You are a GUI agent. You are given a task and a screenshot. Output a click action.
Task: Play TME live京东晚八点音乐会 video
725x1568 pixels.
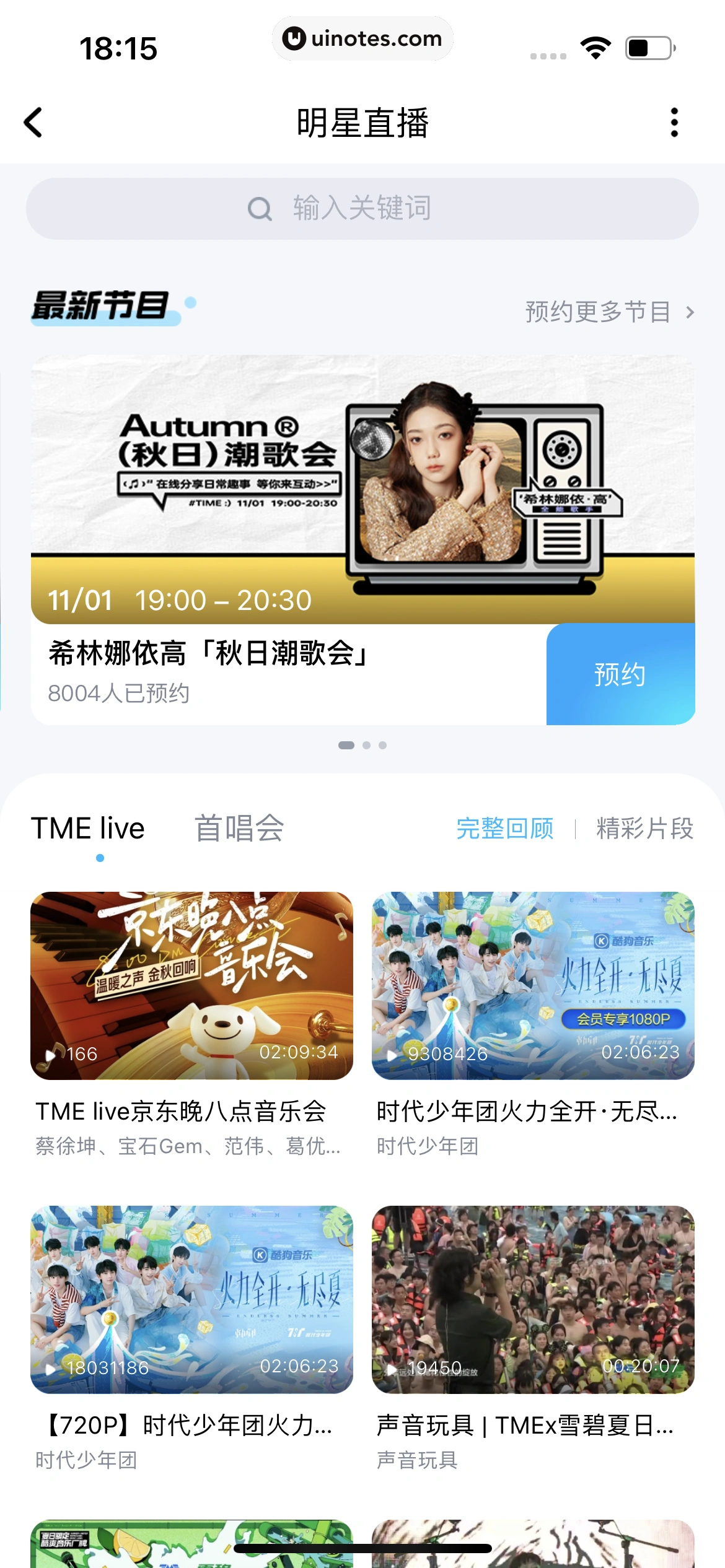(x=191, y=985)
